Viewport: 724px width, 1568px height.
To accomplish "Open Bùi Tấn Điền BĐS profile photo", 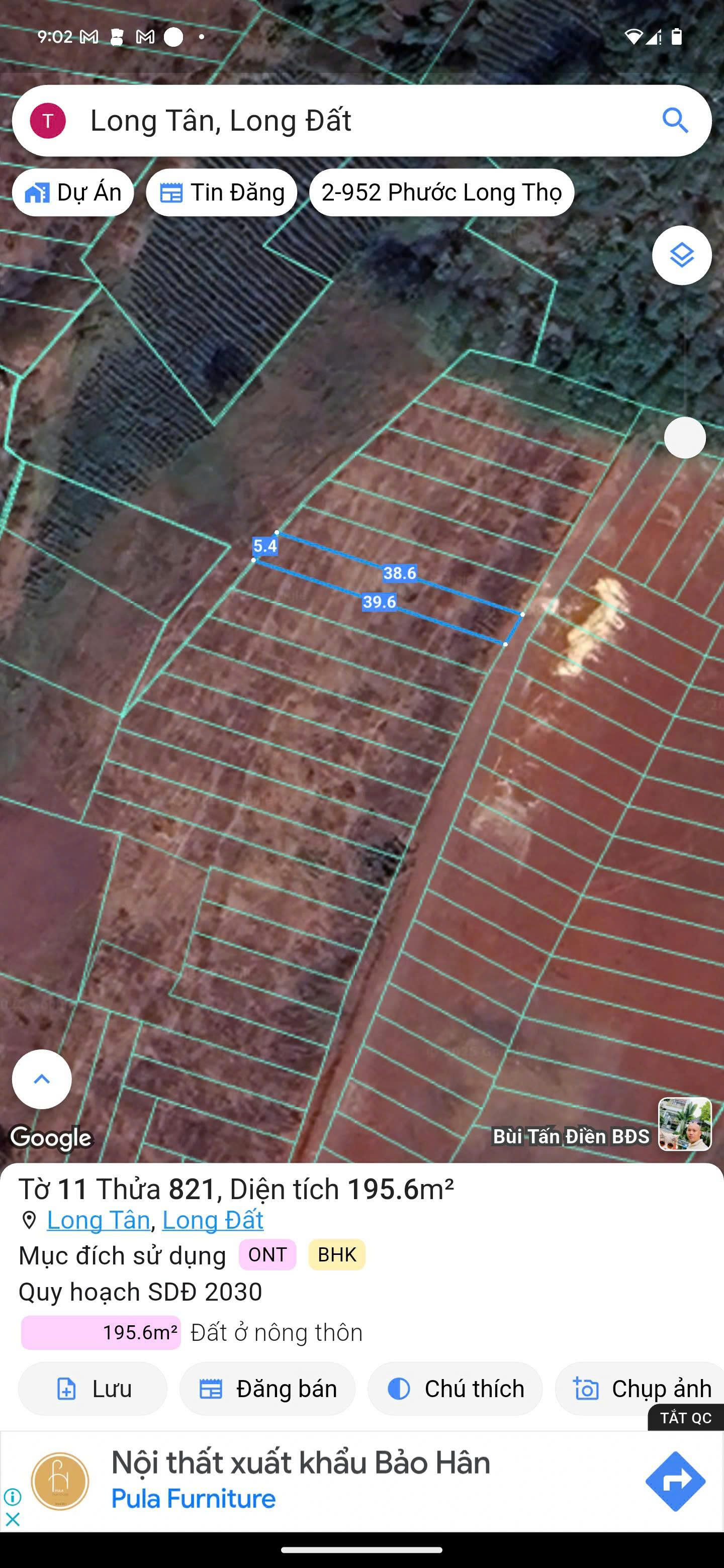I will coord(685,1124).
